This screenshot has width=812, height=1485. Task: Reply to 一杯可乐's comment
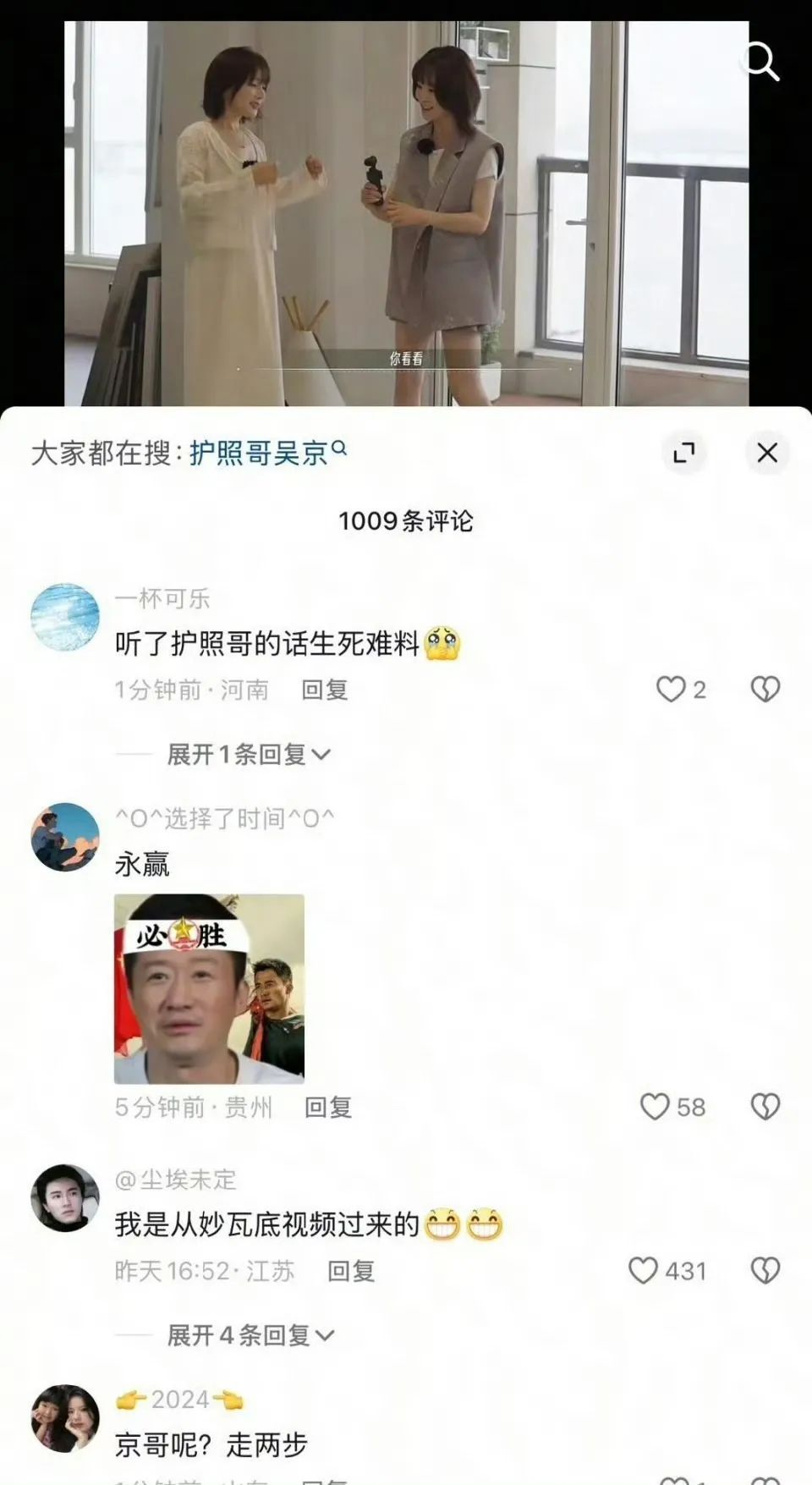point(325,690)
